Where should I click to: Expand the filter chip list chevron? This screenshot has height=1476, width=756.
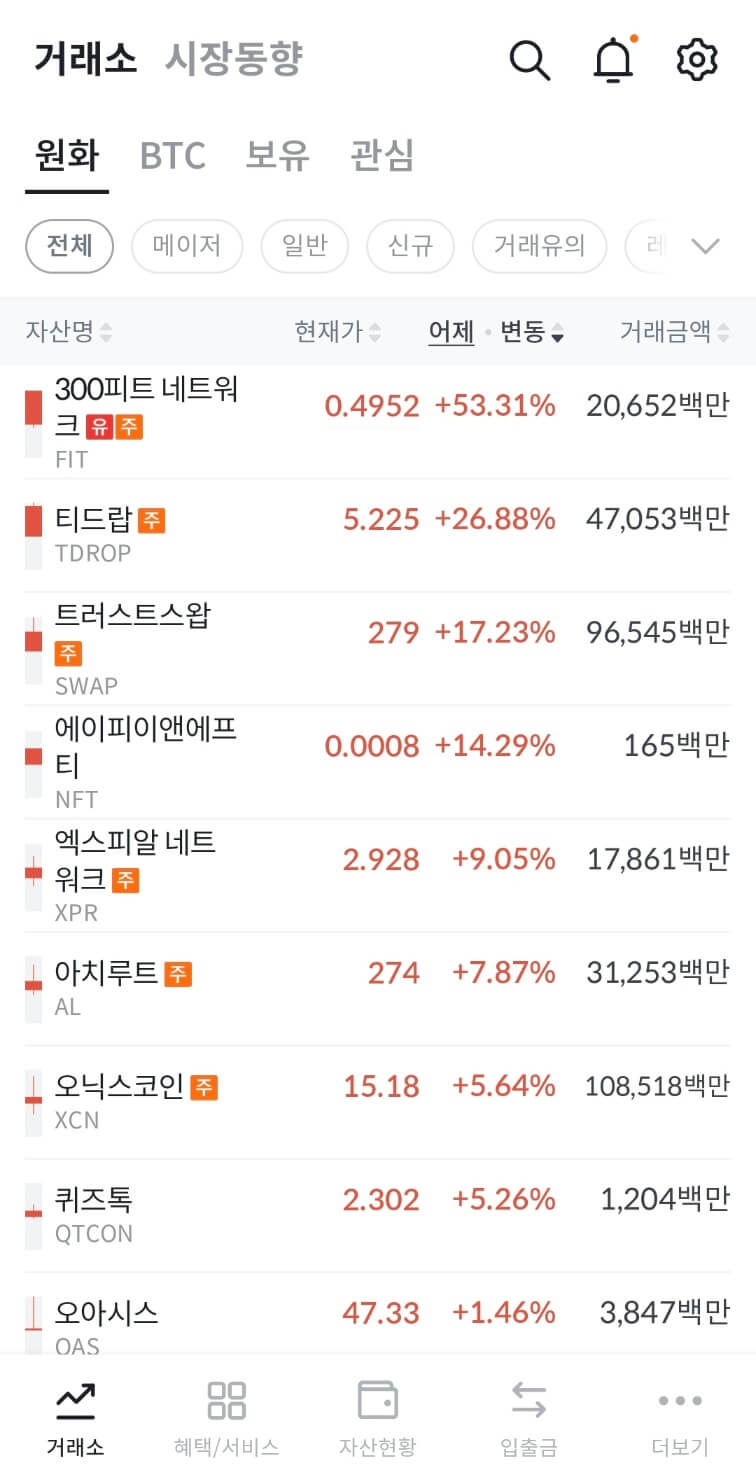coord(706,245)
